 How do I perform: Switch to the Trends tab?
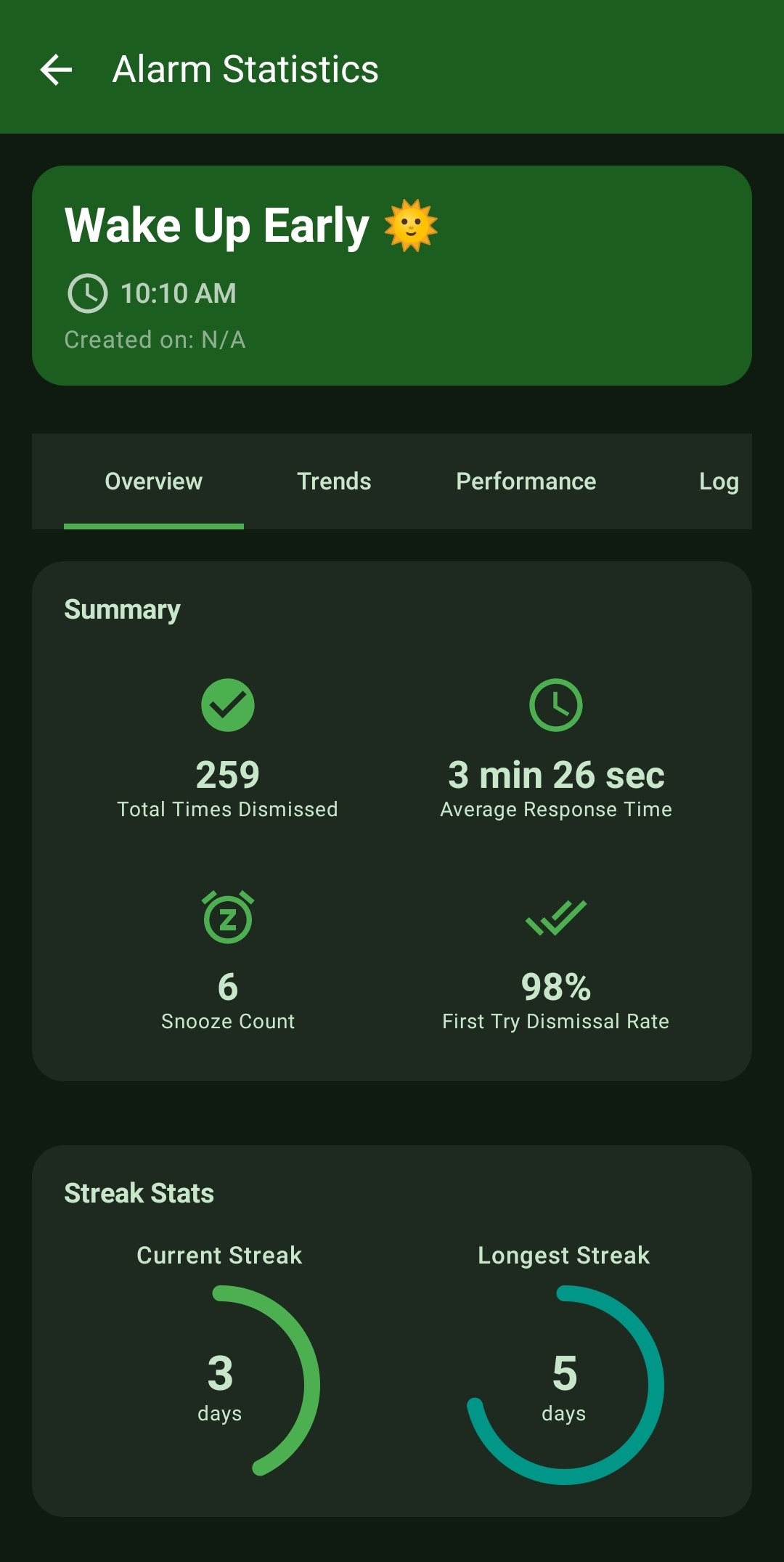334,481
